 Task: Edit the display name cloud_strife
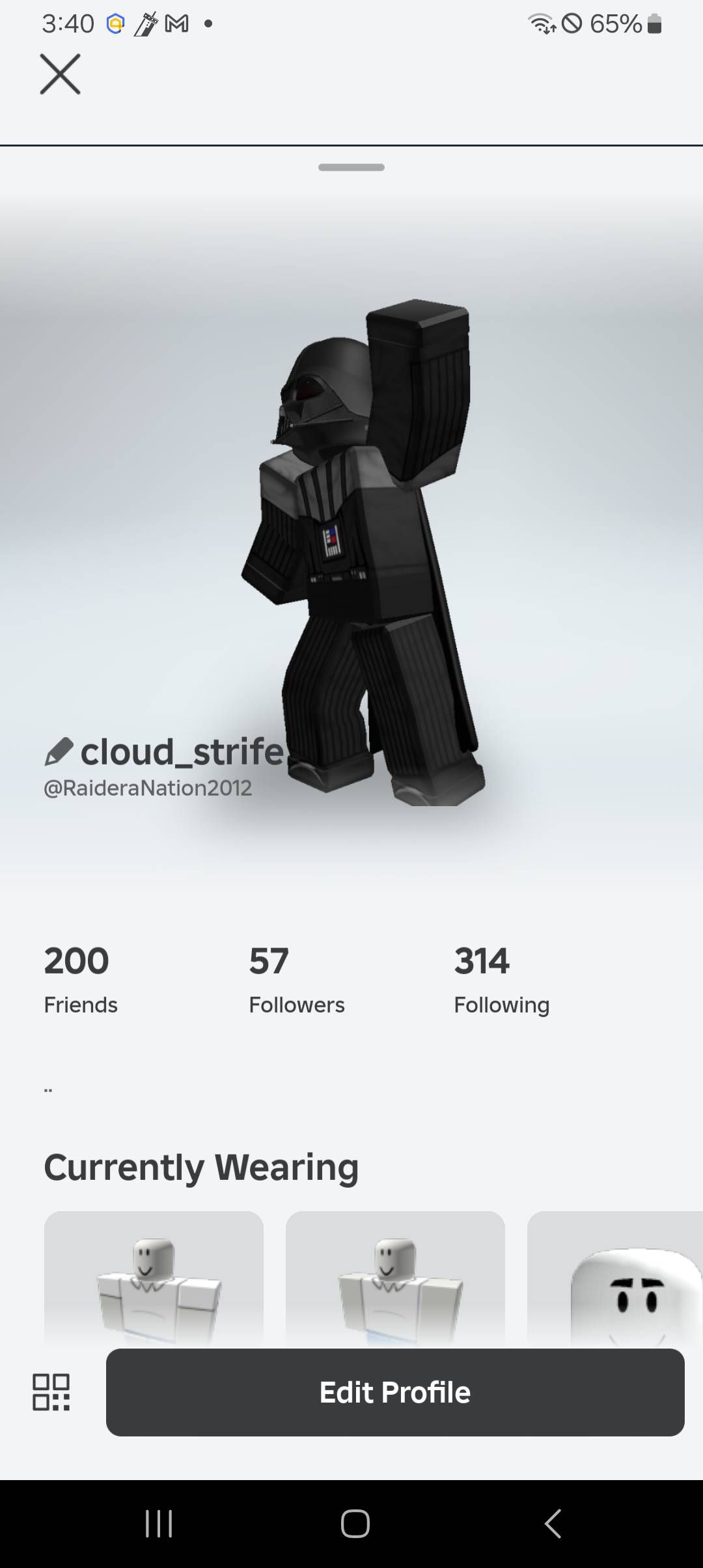(x=59, y=752)
